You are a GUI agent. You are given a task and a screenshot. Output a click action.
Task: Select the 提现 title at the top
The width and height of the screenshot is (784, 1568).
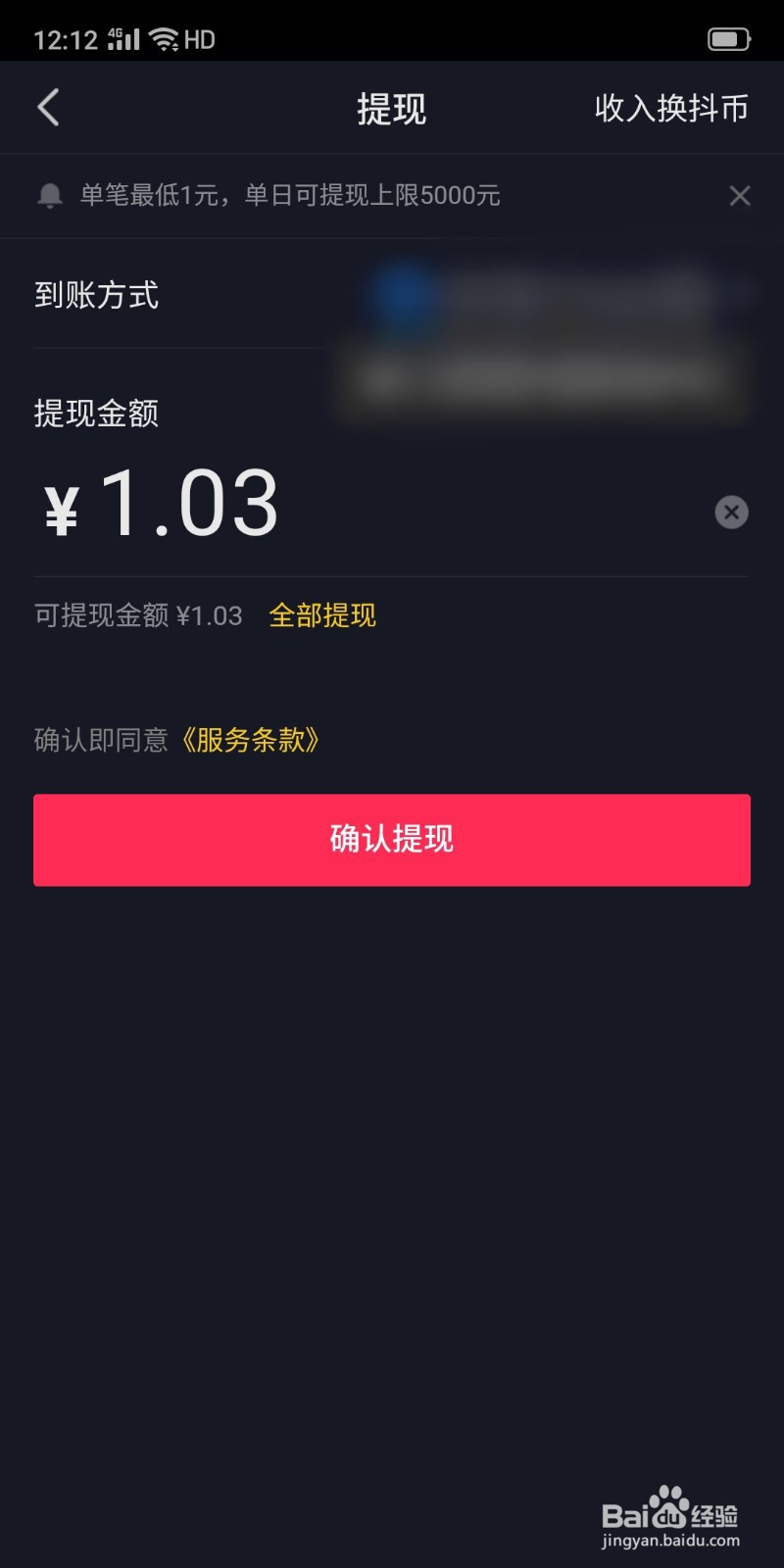pyautogui.click(x=392, y=110)
